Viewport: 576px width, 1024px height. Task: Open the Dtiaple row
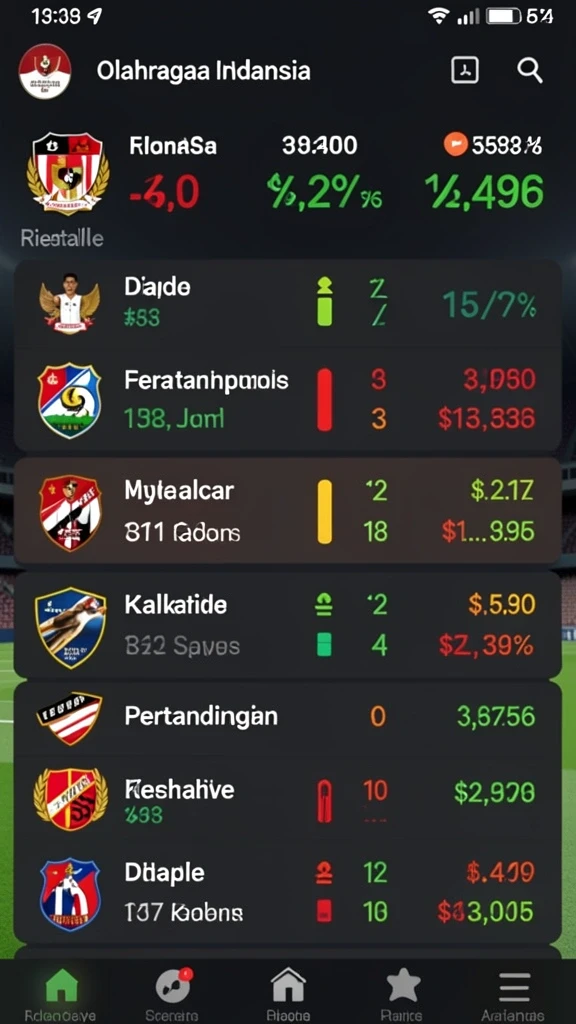point(287,892)
